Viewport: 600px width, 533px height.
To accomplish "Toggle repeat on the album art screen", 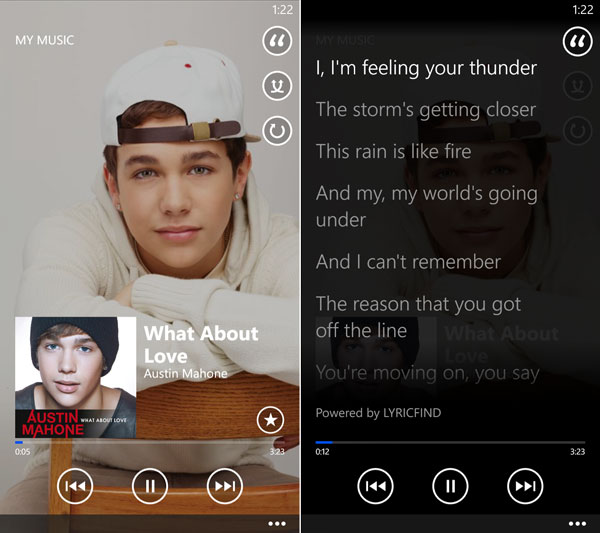I will 274,130.
